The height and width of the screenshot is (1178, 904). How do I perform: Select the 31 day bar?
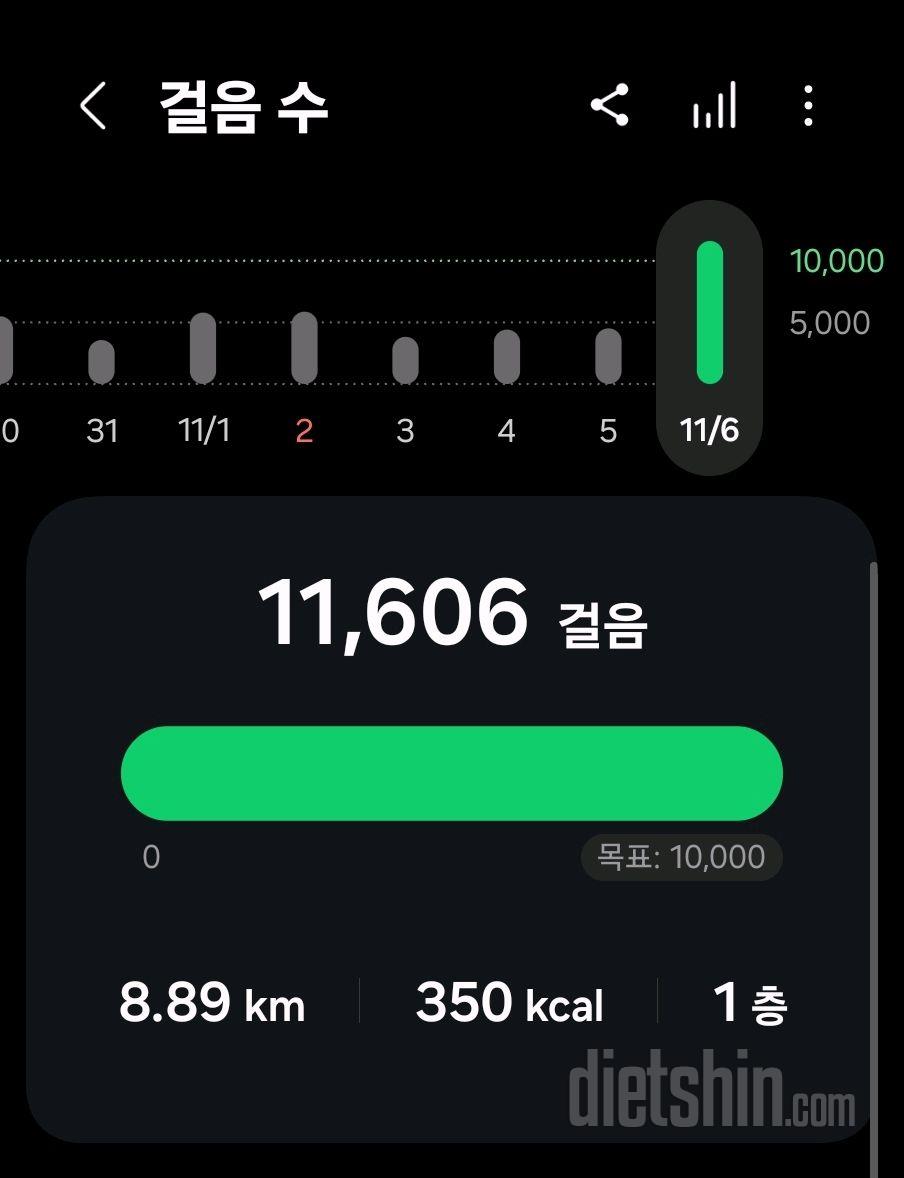point(102,362)
